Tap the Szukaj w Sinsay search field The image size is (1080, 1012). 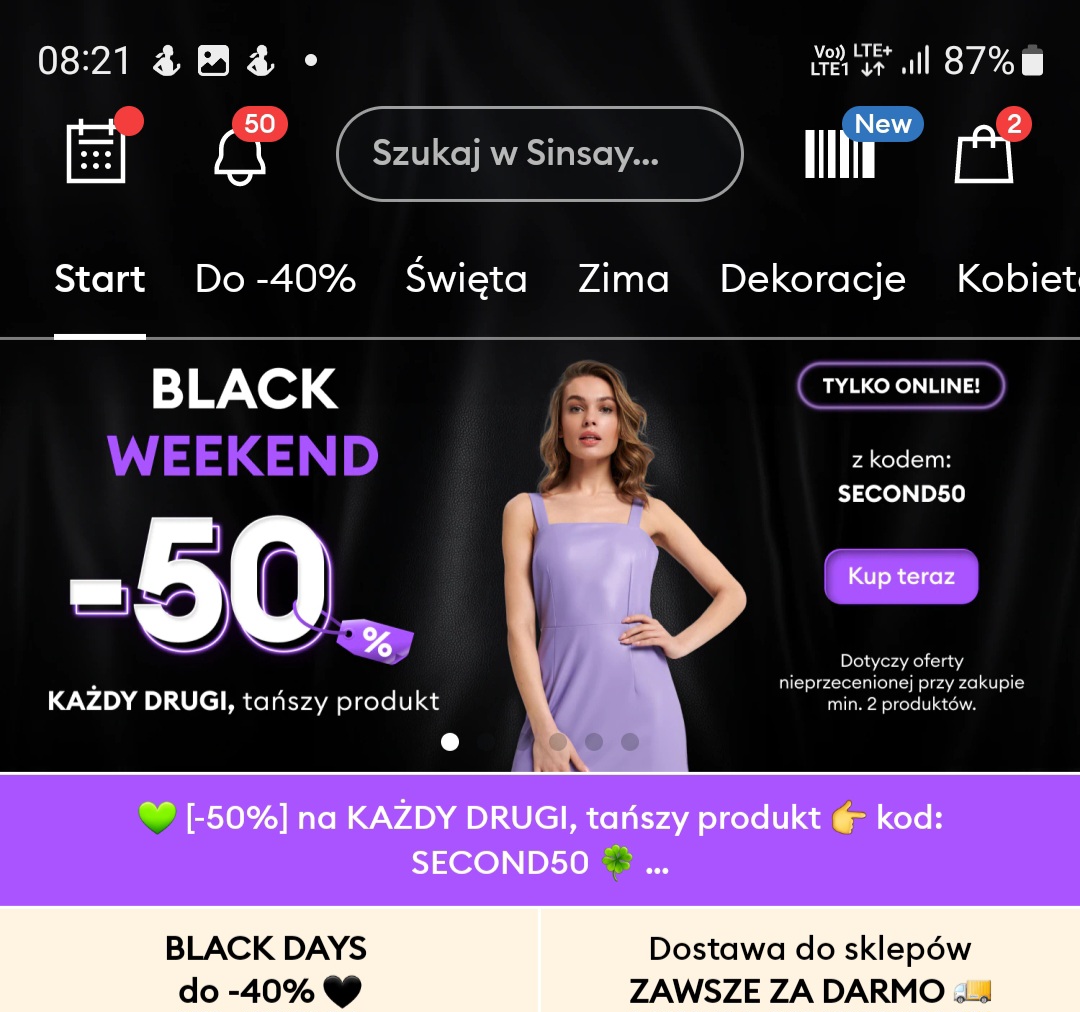click(x=539, y=154)
